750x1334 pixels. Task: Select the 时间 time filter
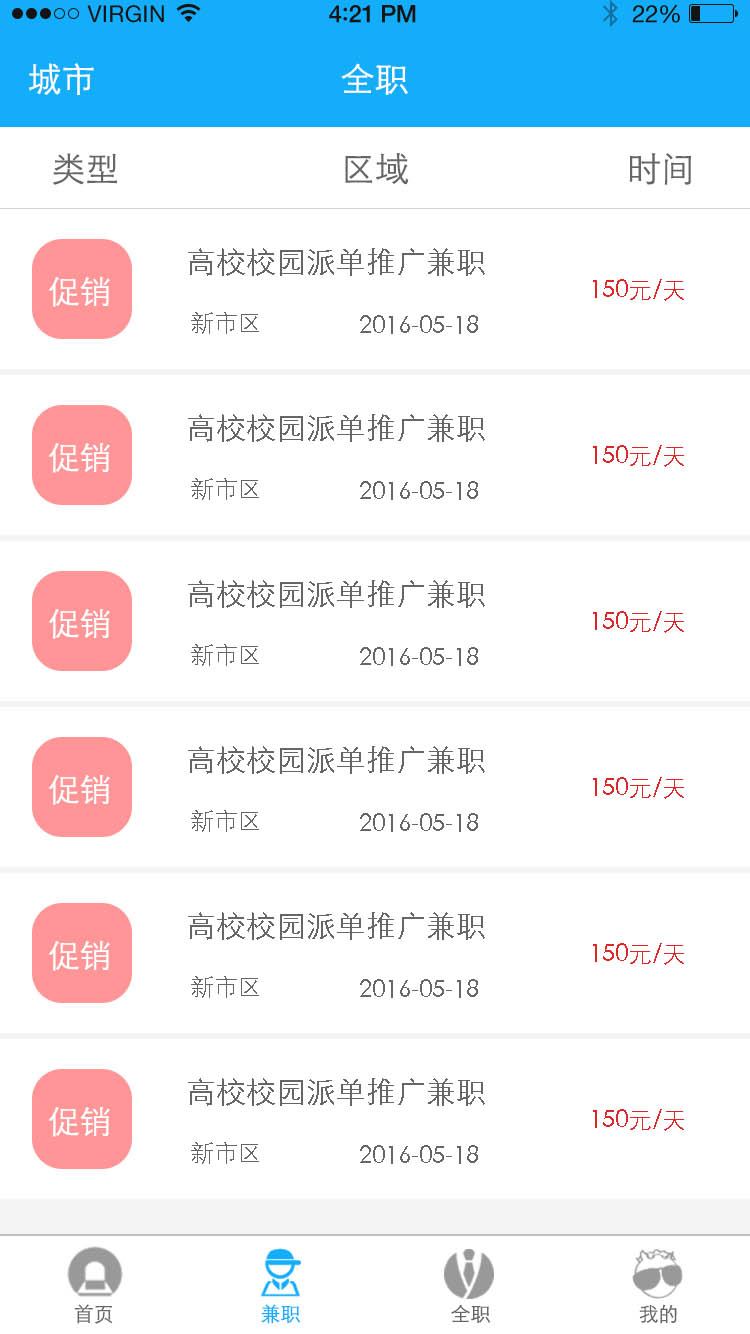(x=660, y=169)
